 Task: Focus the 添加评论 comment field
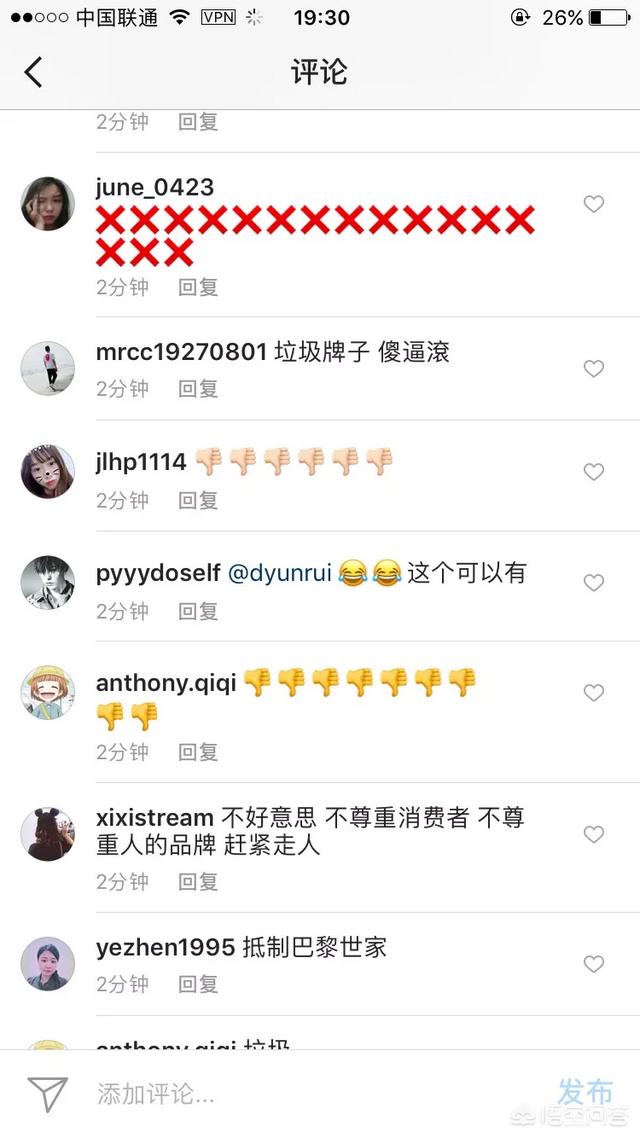tap(300, 1094)
